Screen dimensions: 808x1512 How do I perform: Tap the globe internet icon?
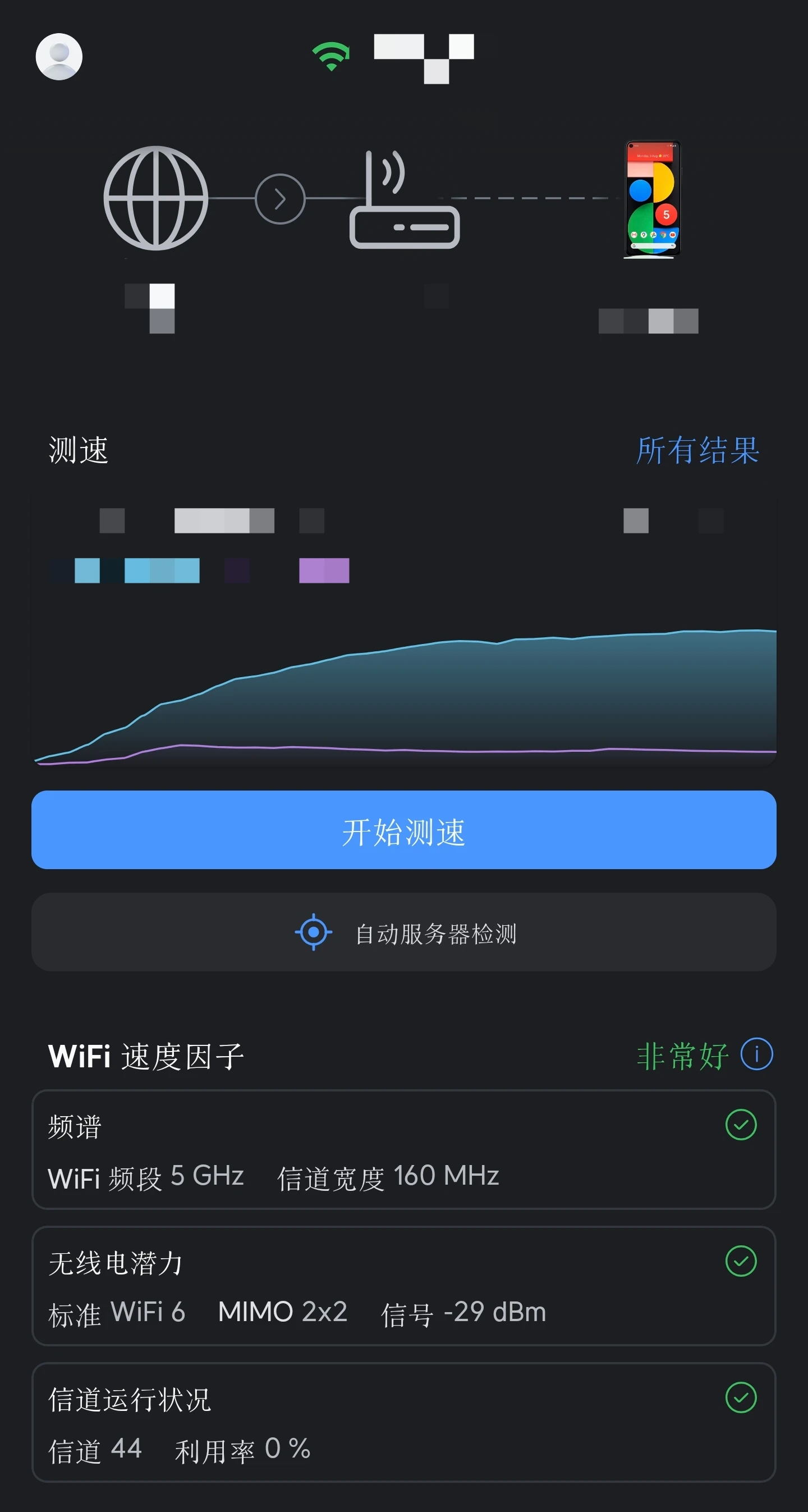pos(155,198)
